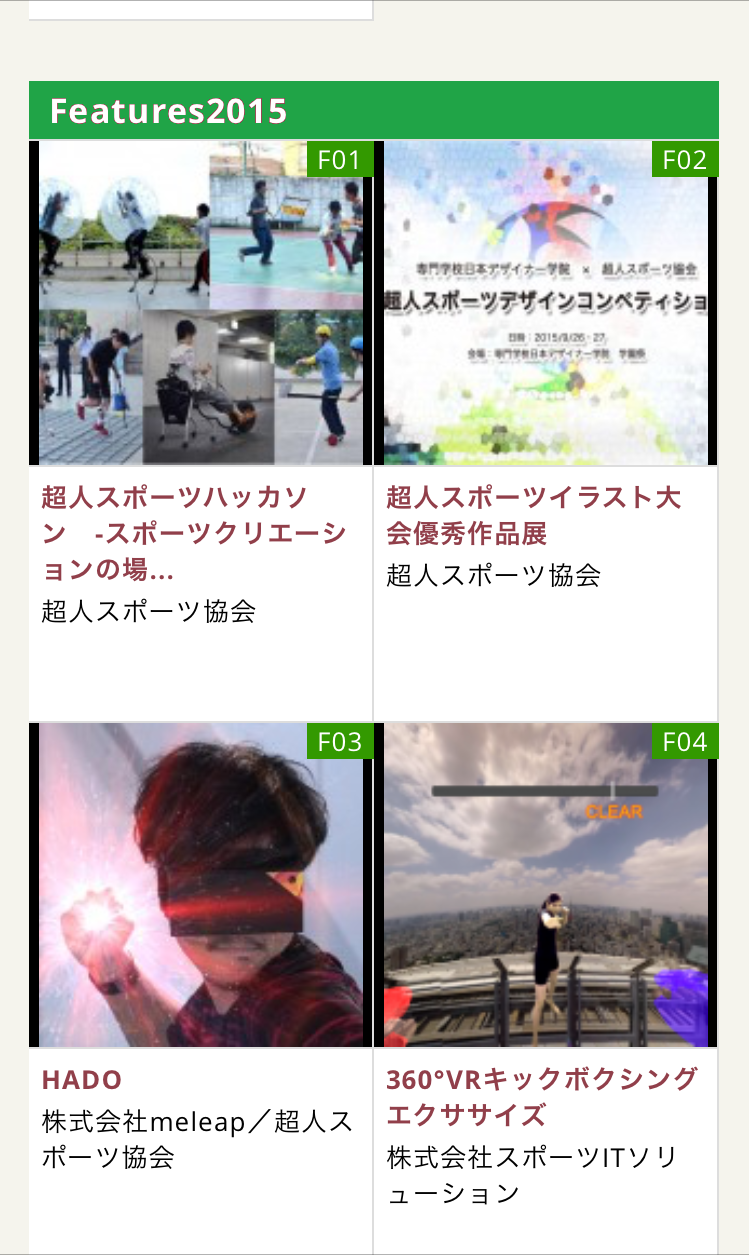Open the F03 HADO image tile

[x=201, y=885]
